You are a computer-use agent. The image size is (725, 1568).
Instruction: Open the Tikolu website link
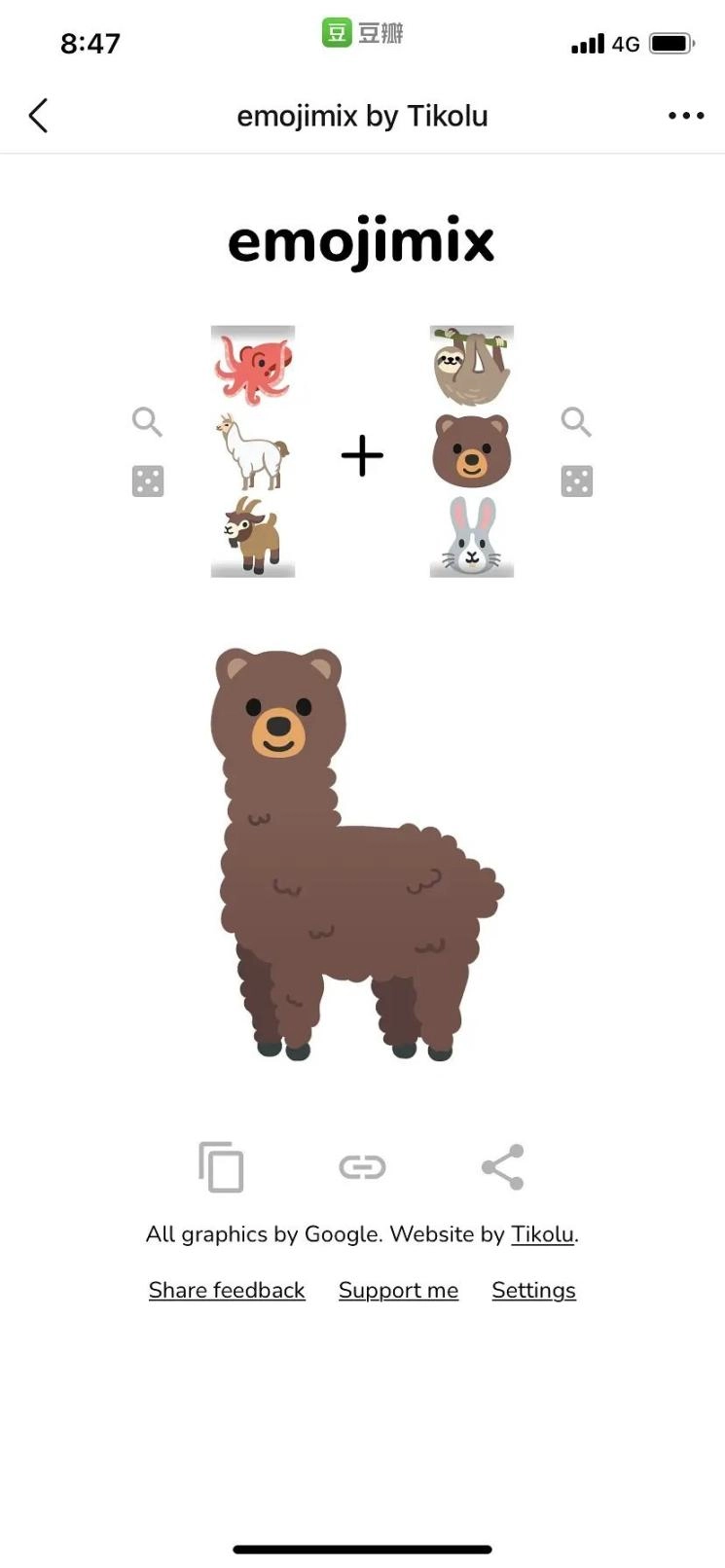542,1234
